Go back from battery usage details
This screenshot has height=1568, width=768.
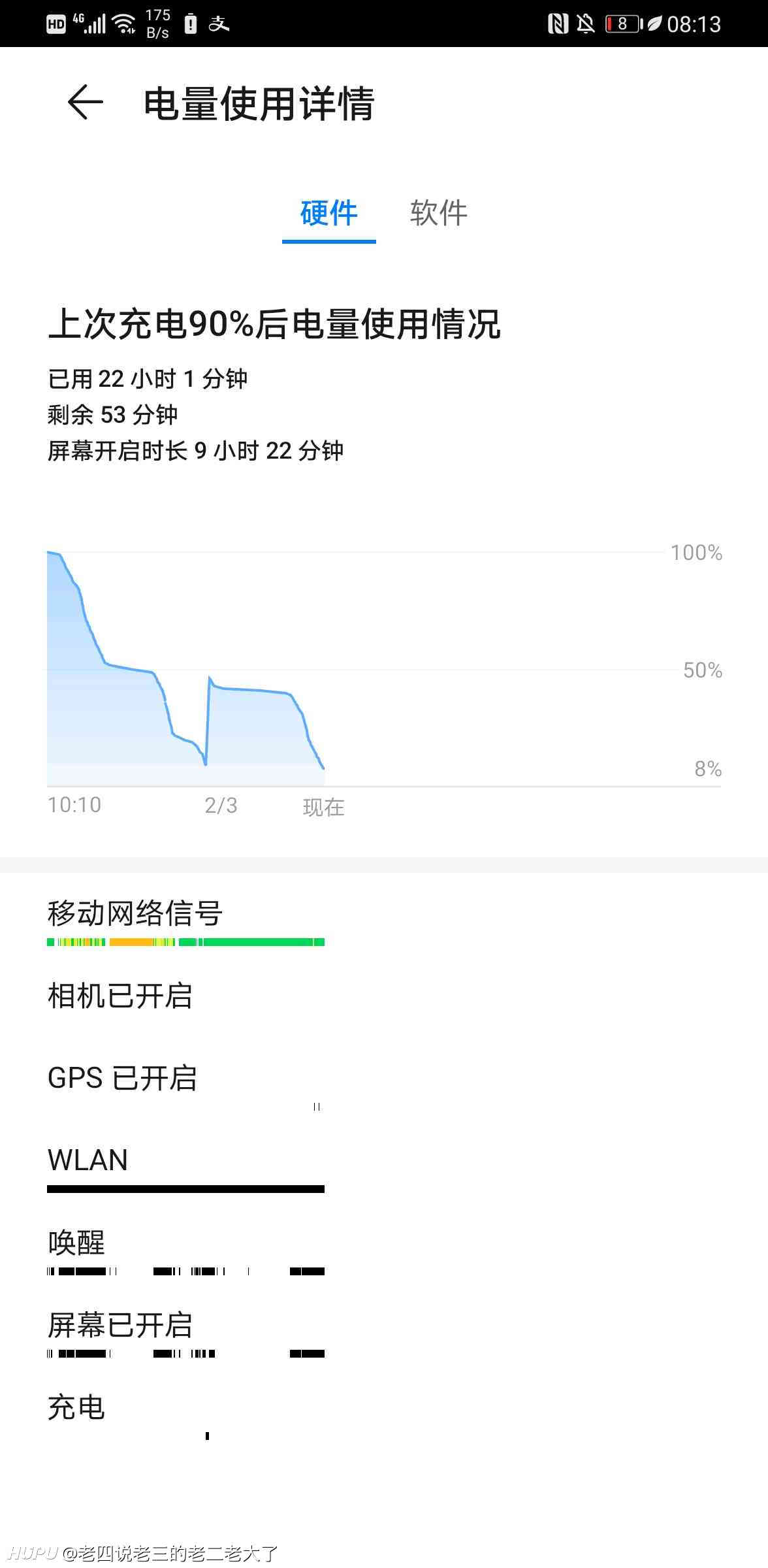pyautogui.click(x=86, y=103)
